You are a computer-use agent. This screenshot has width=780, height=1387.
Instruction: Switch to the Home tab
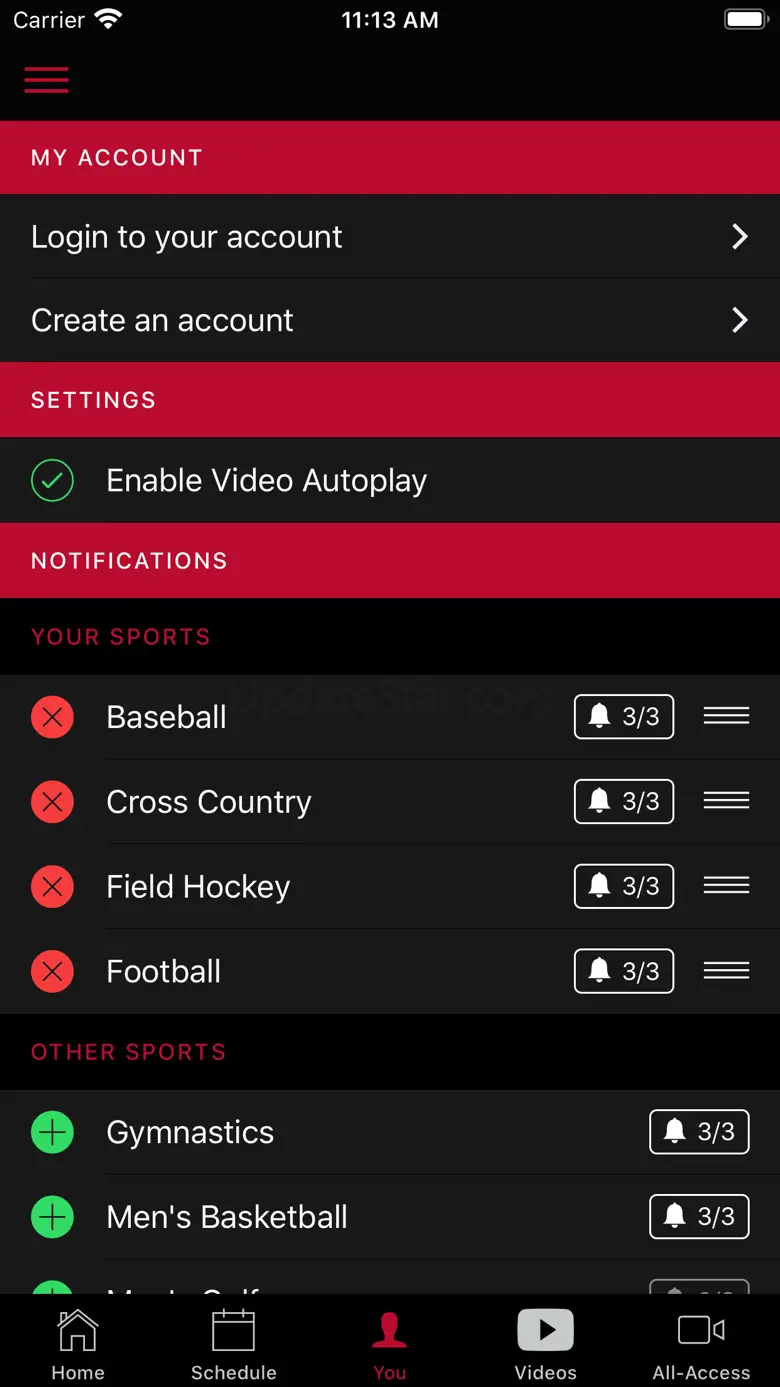tap(78, 1345)
